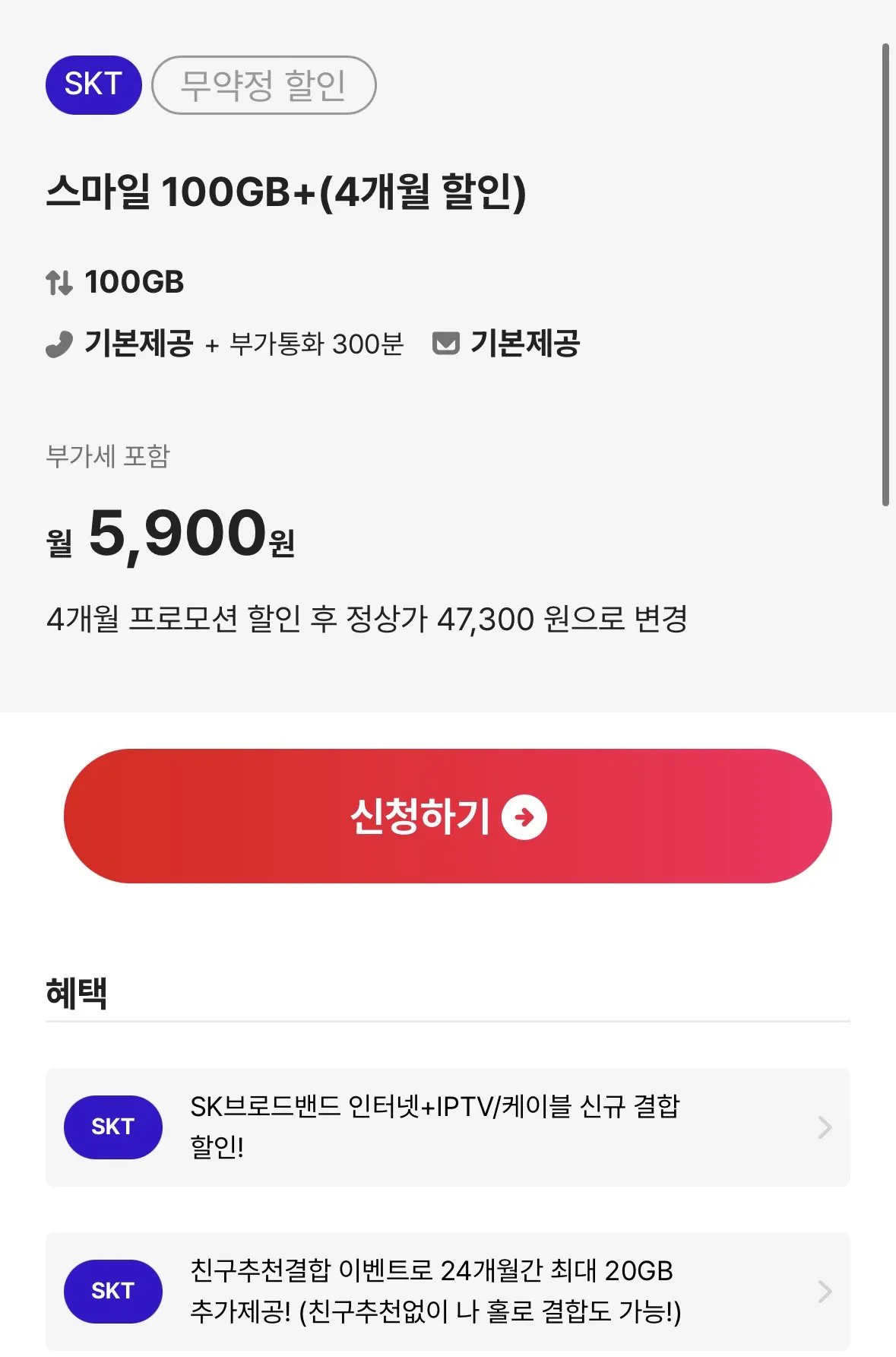The width and height of the screenshot is (896, 1357).
Task: Toggle the friend referral benefit card
Action: tap(448, 1291)
